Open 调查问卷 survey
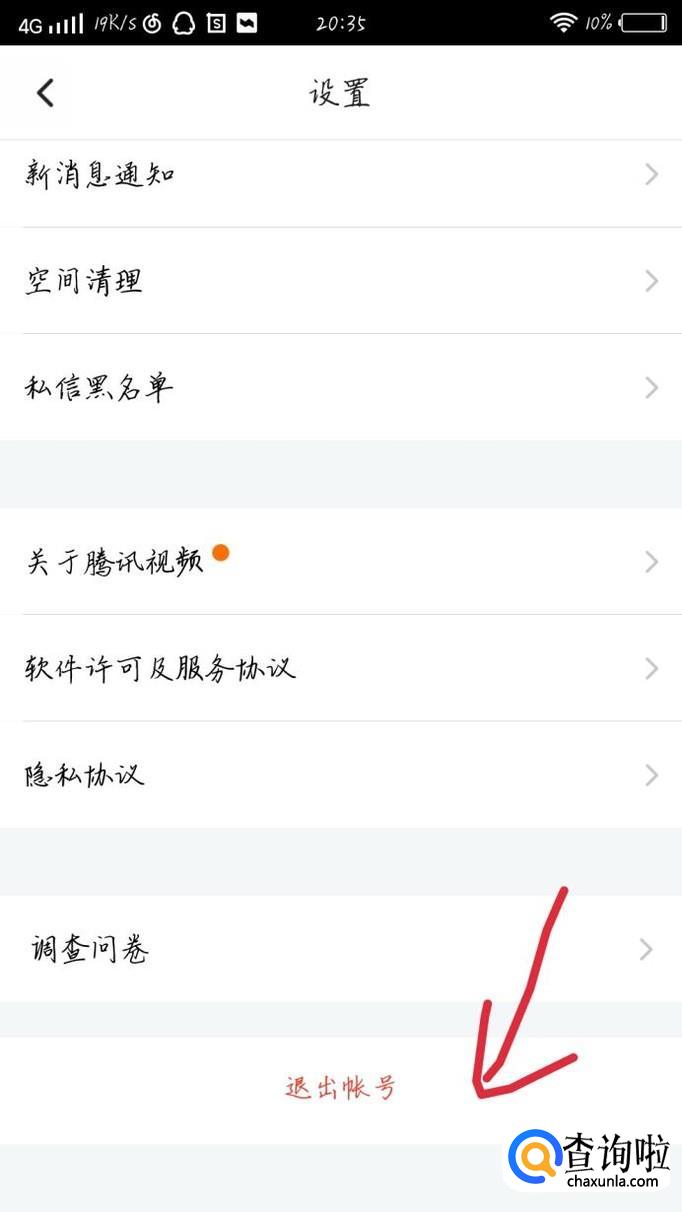 340,949
